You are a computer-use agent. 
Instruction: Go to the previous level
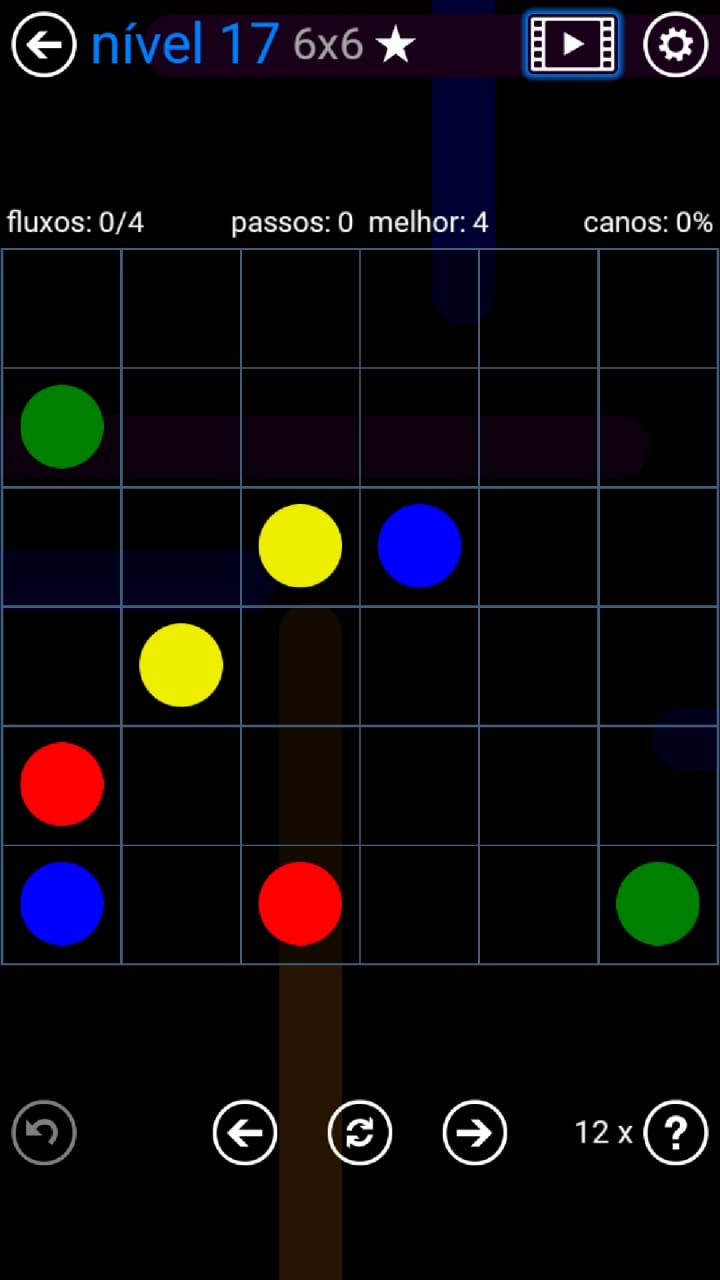[x=245, y=1132]
